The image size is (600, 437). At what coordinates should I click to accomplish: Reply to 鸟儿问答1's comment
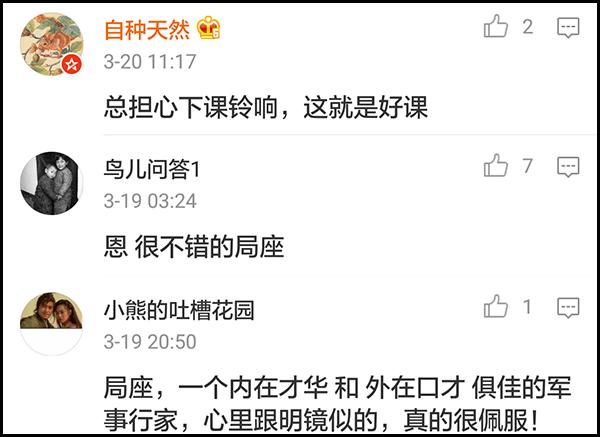click(568, 167)
